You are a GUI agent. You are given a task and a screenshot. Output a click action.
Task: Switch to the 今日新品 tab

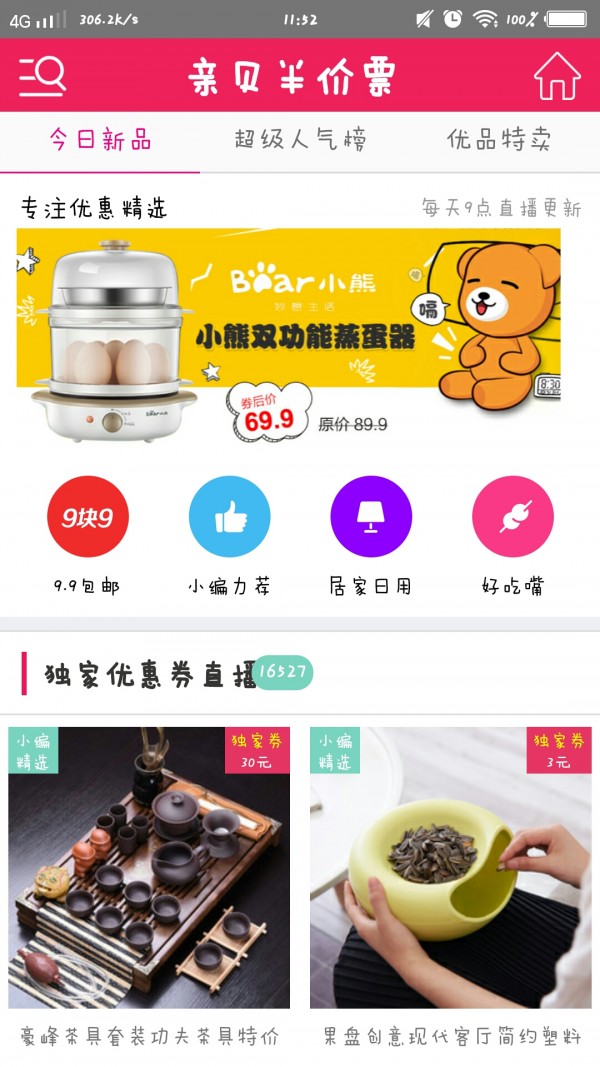[100, 140]
